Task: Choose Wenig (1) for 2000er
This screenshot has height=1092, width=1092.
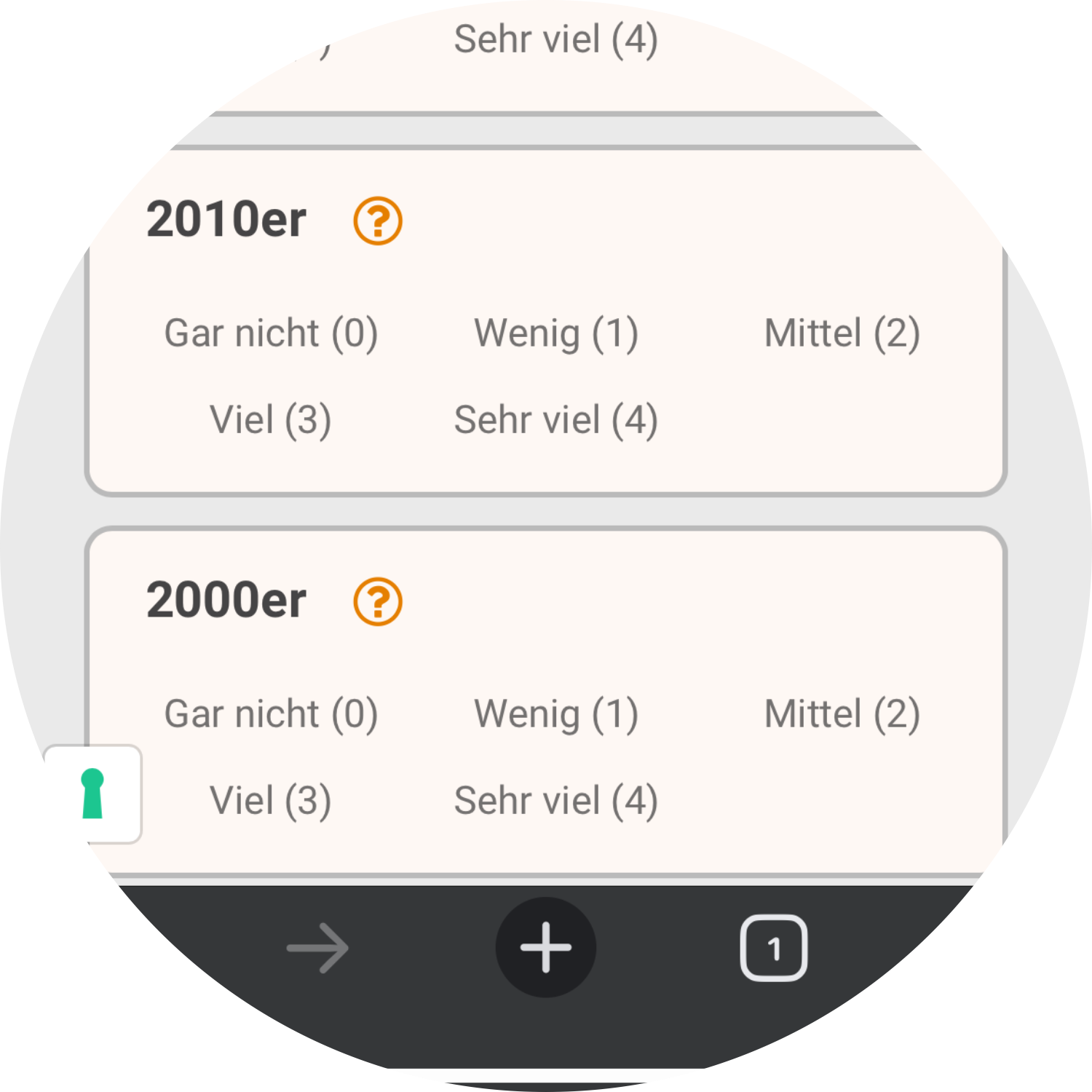Action: (x=556, y=714)
